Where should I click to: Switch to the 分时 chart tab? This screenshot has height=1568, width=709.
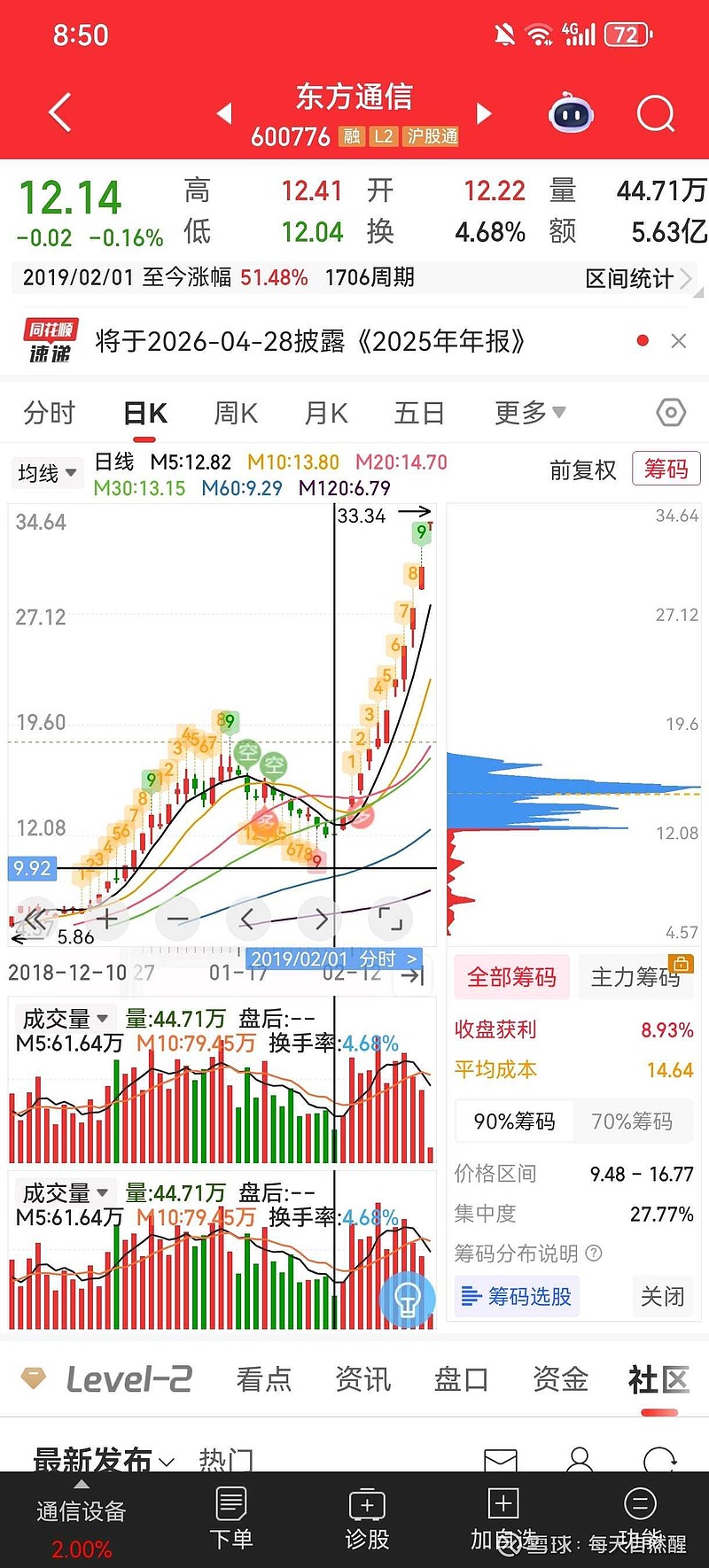[50, 413]
